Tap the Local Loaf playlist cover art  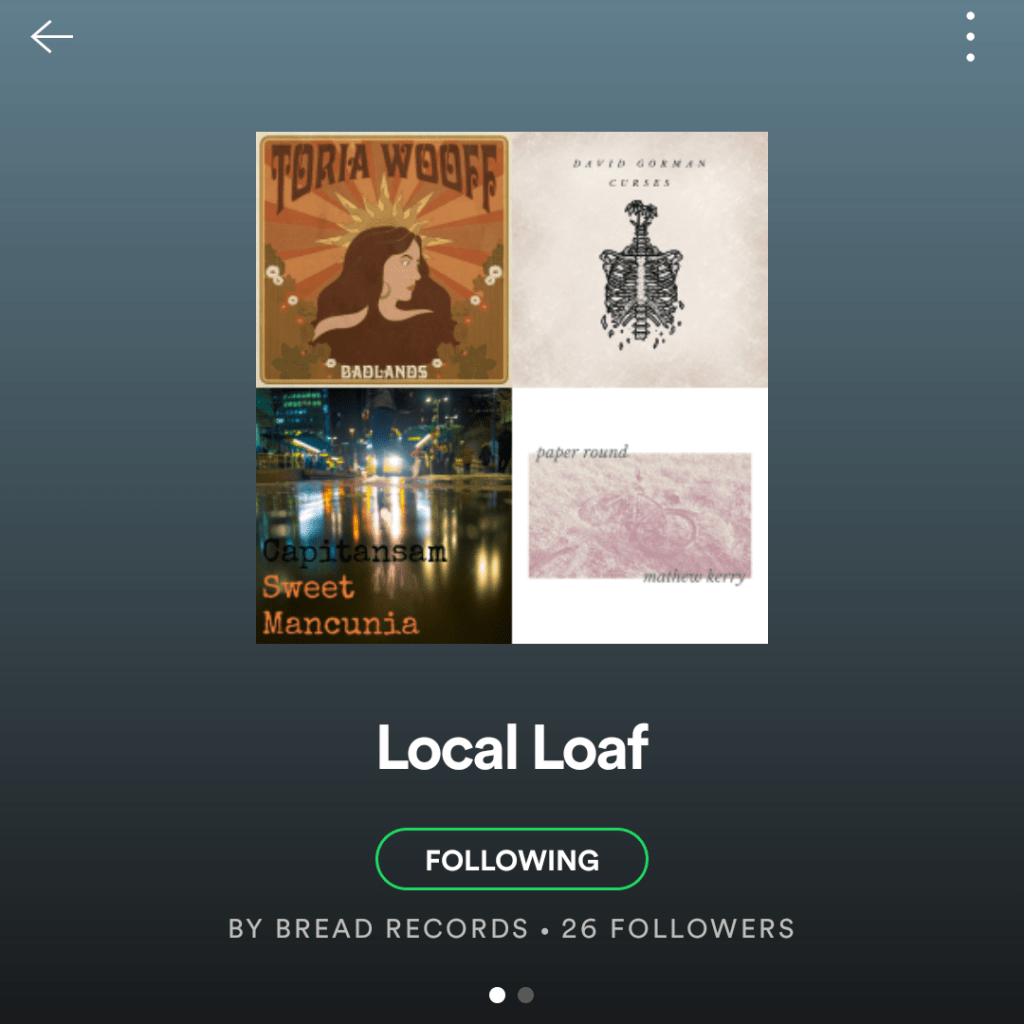512,387
